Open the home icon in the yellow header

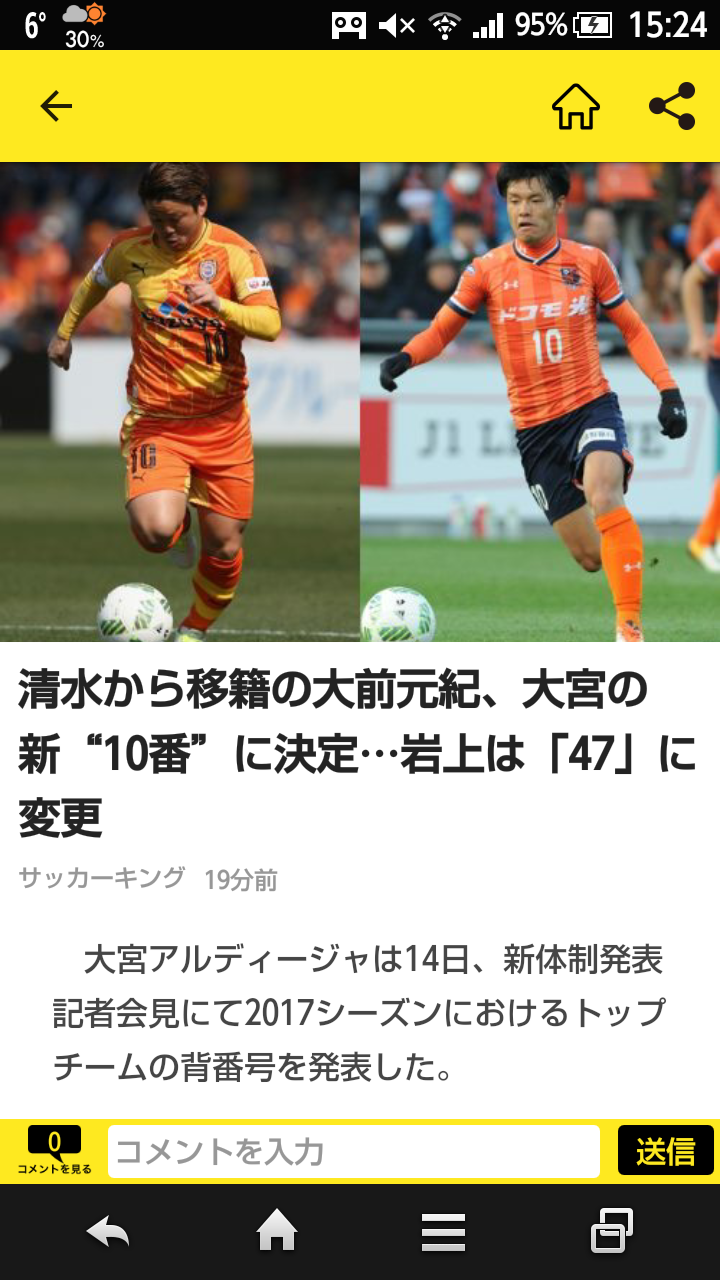tap(576, 106)
